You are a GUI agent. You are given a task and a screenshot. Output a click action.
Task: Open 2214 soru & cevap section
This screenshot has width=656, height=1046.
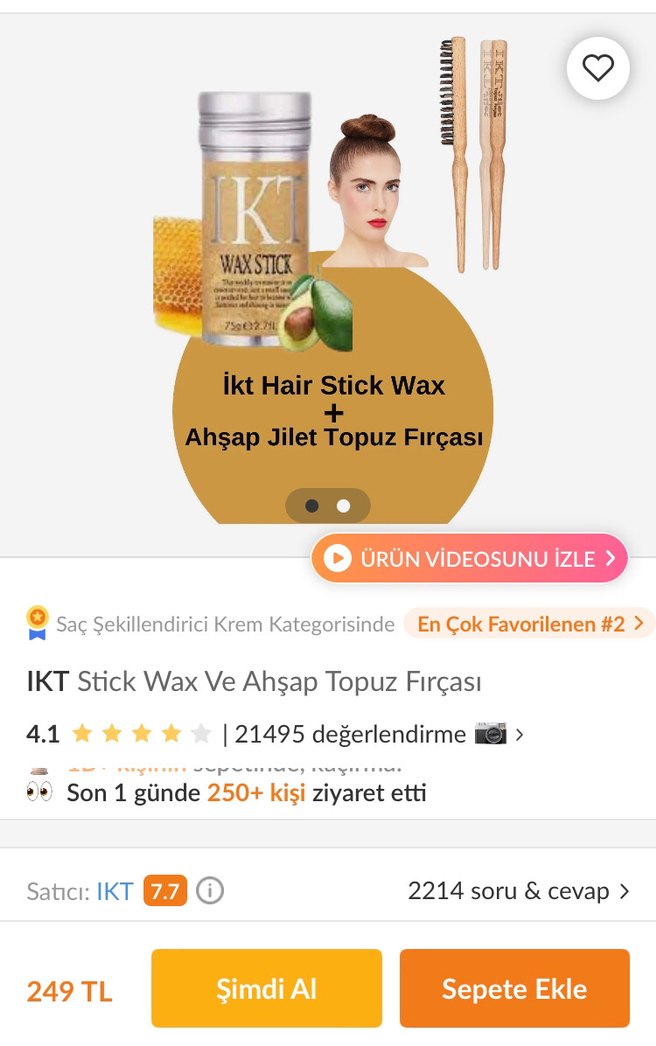(518, 891)
